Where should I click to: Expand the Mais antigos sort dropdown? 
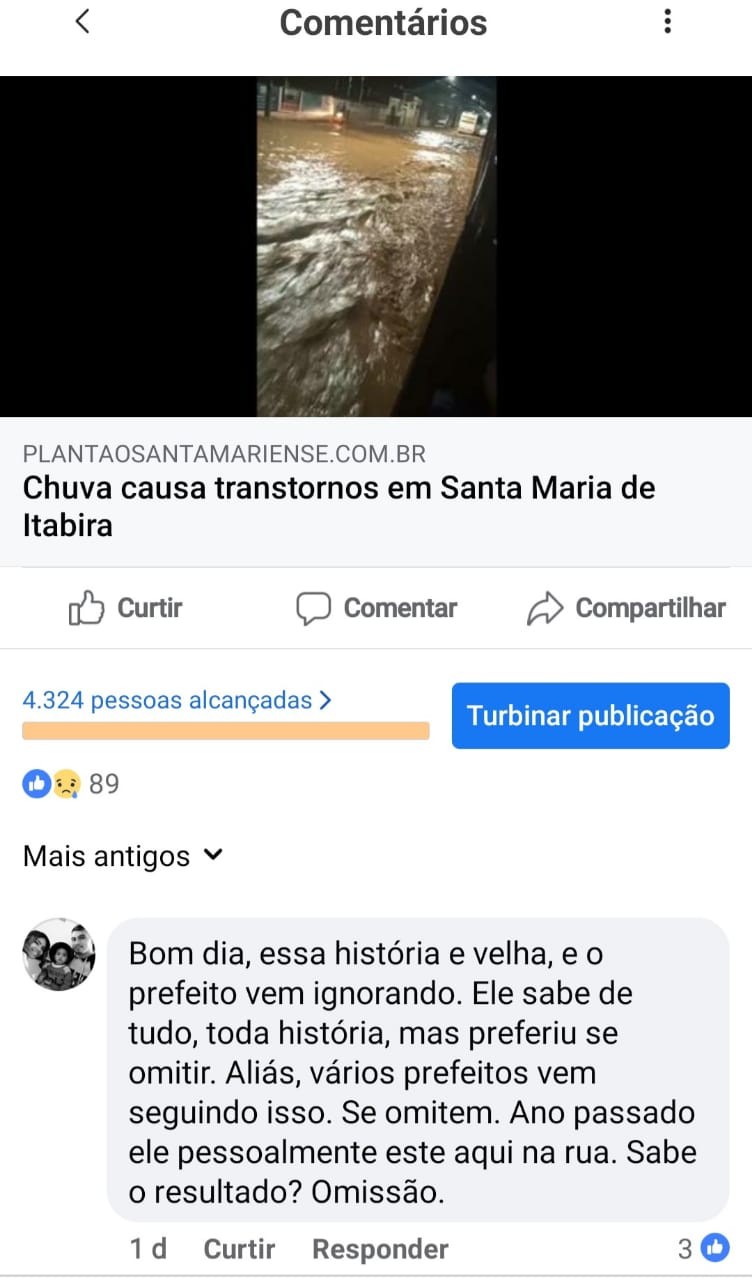(123, 856)
